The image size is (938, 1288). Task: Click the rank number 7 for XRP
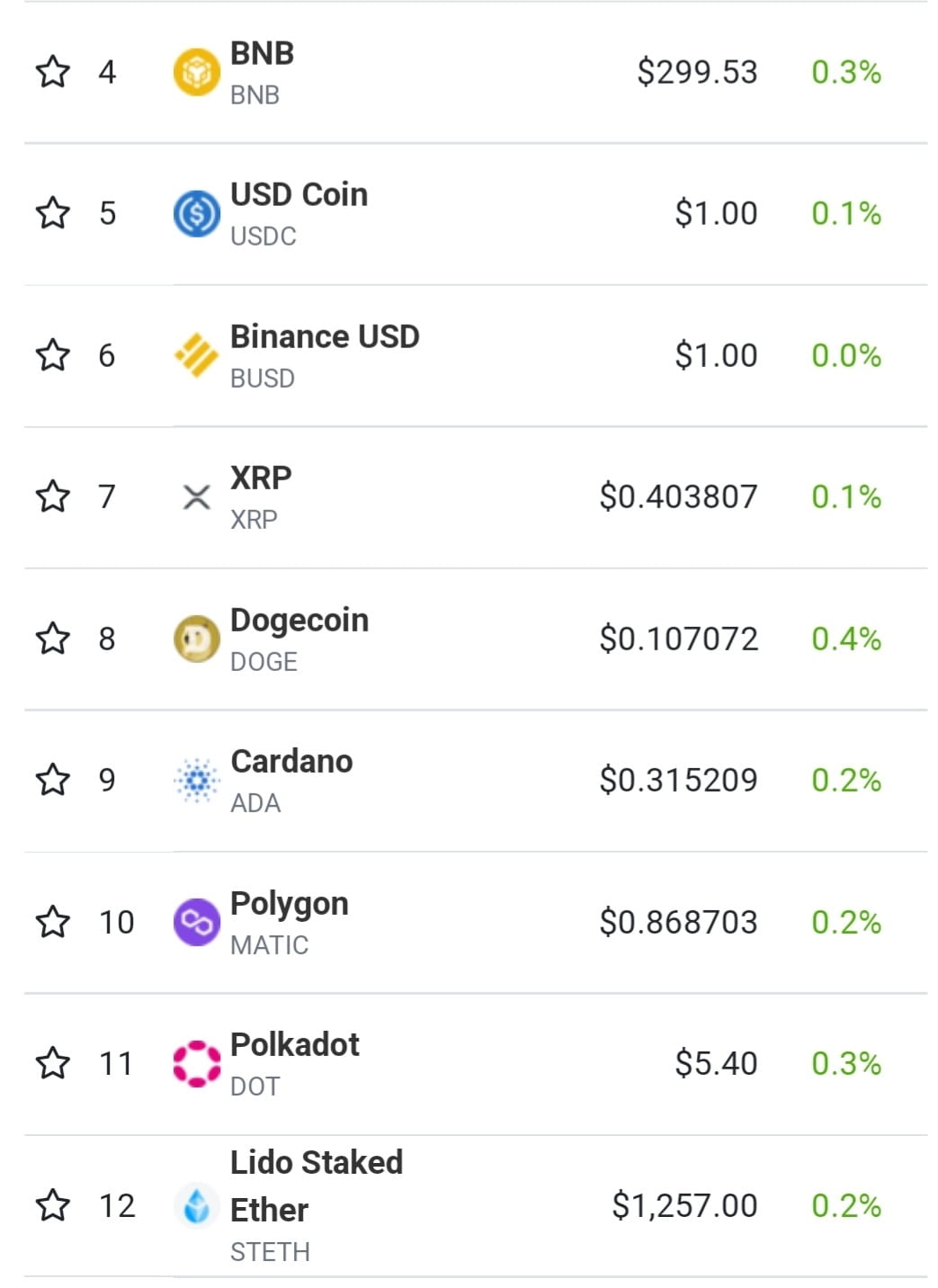pos(108,496)
